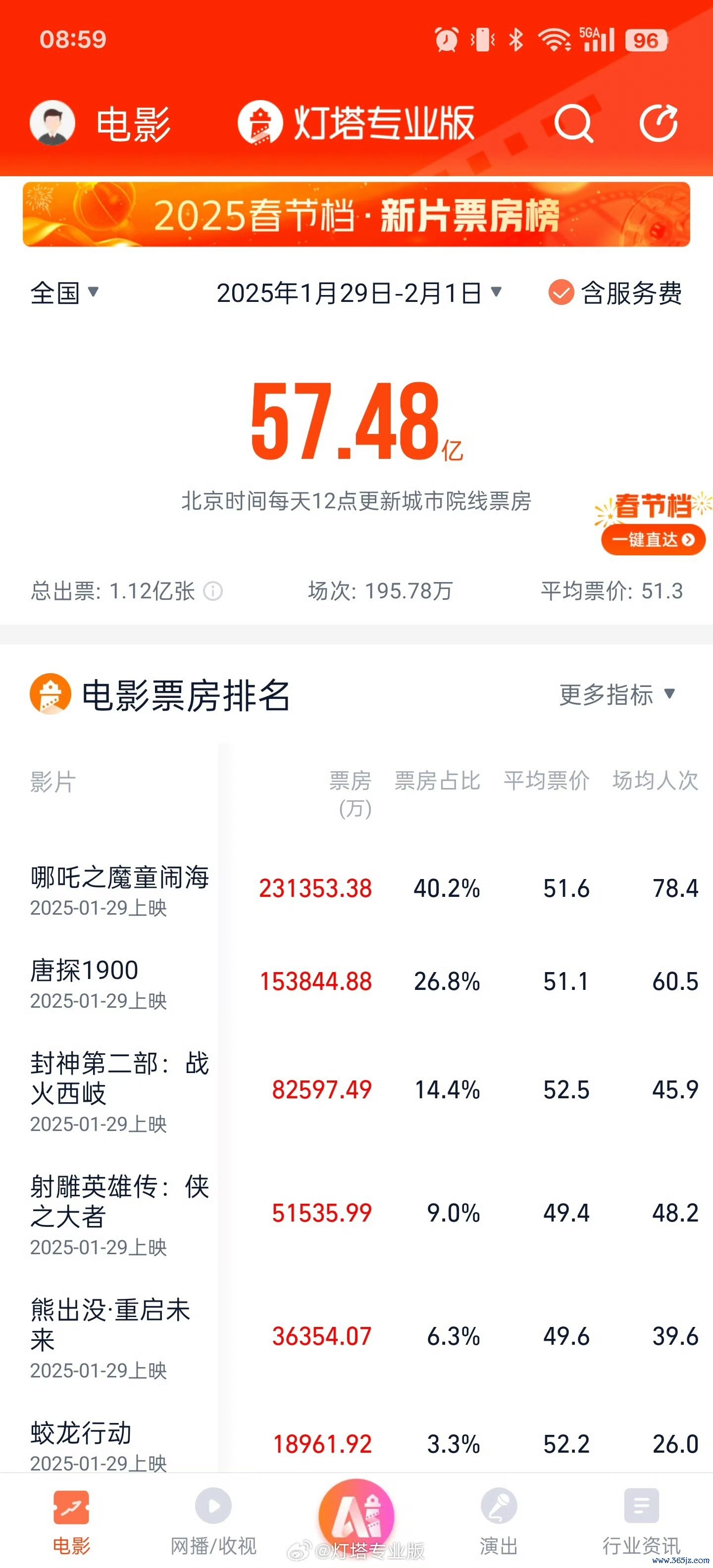The height and width of the screenshot is (1568, 713).
Task: Open the profile avatar
Action: [52, 123]
